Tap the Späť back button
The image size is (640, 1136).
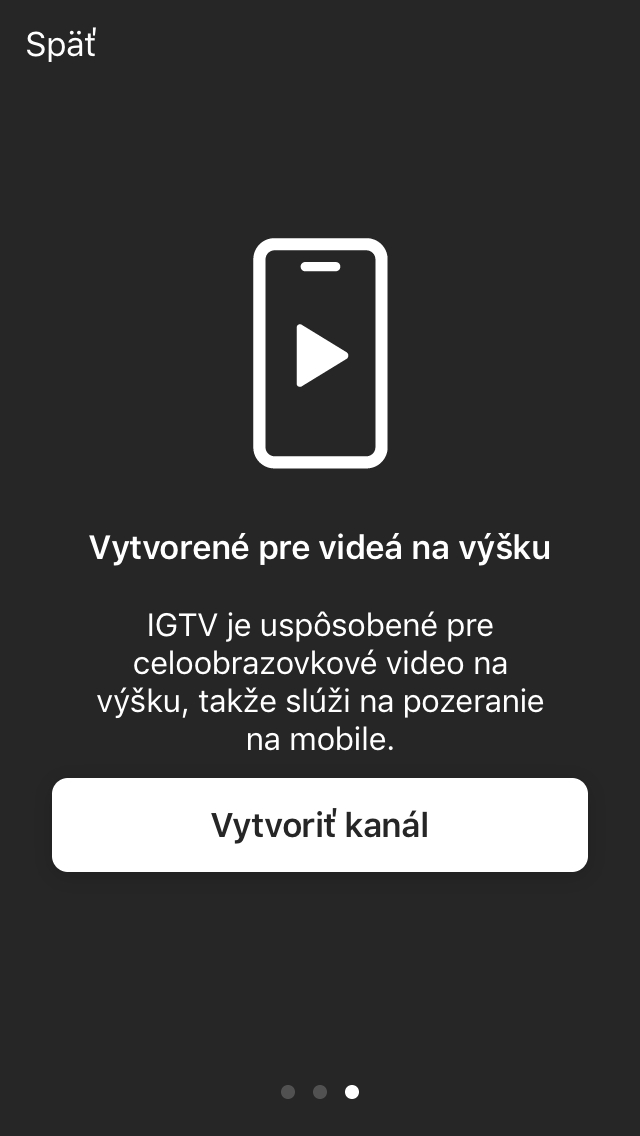tap(61, 44)
